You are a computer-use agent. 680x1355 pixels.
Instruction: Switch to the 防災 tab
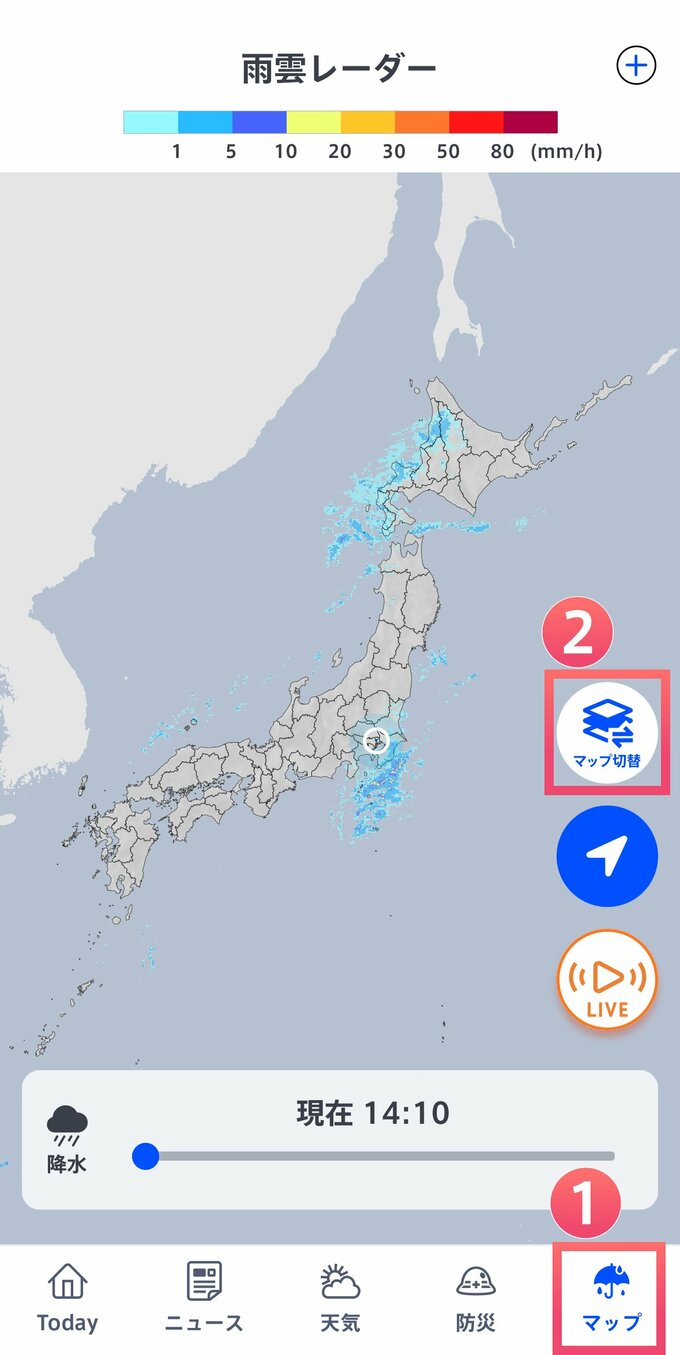pos(476,1298)
